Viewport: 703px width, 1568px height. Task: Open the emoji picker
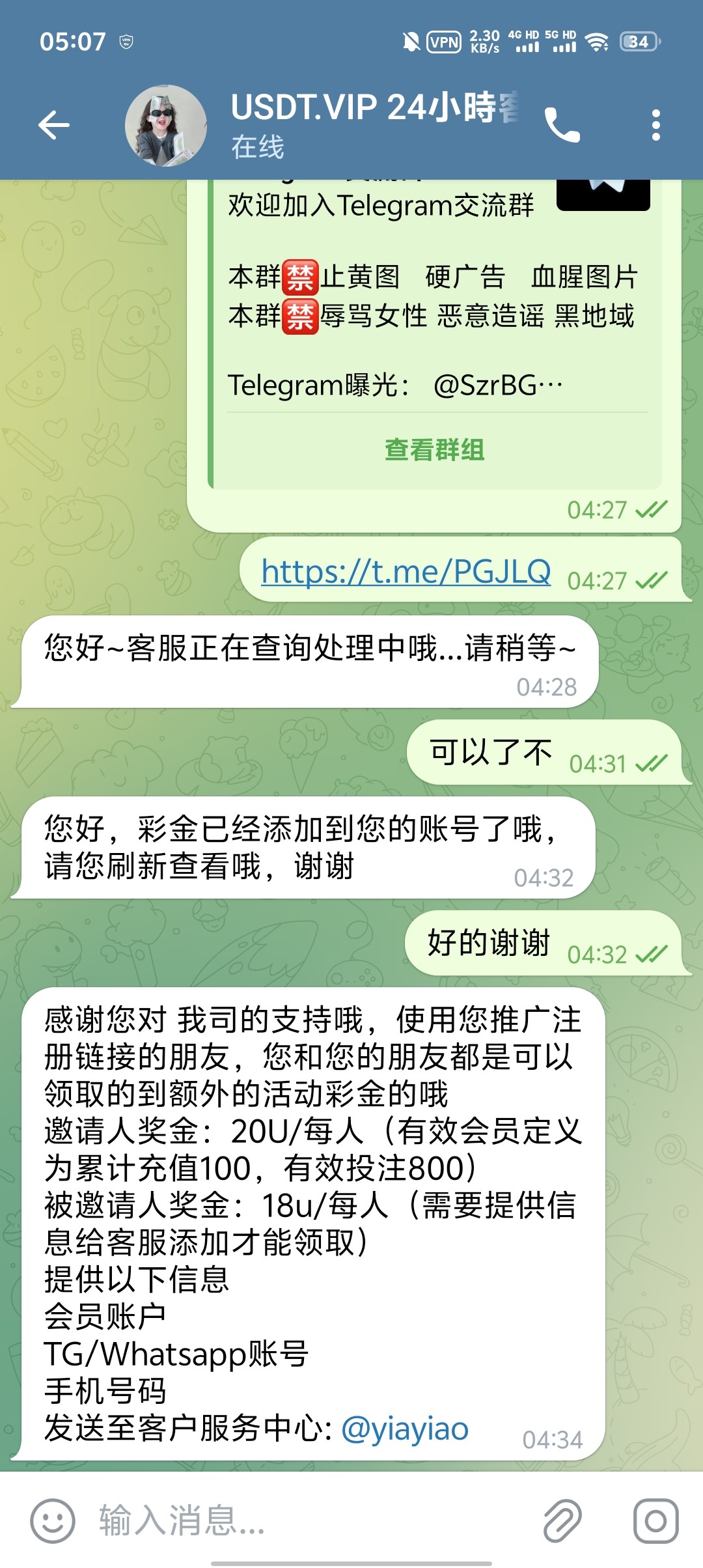[x=52, y=1521]
